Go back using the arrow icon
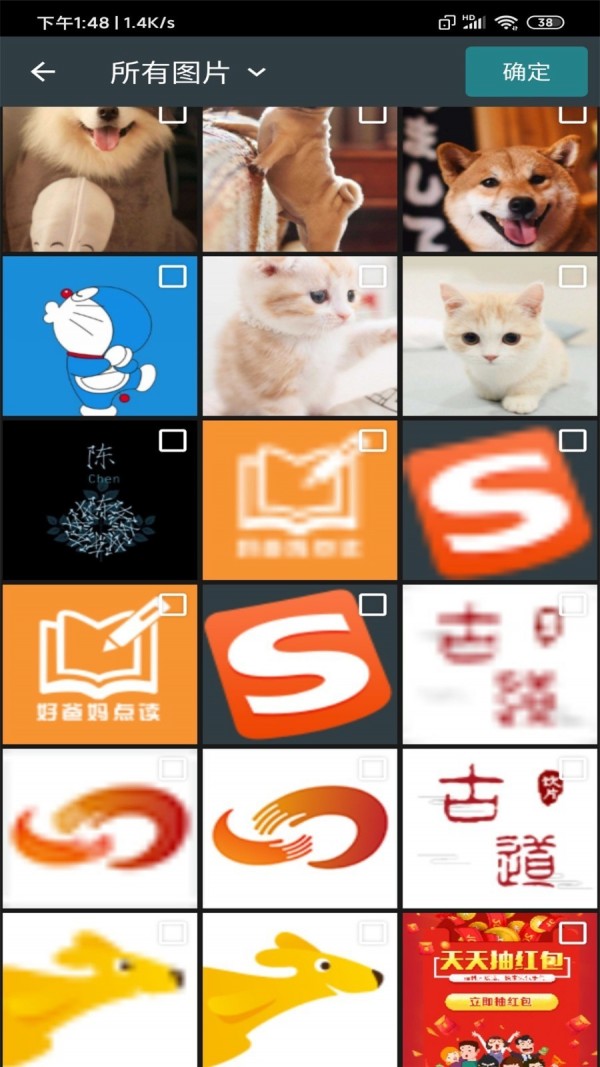 (x=42, y=72)
